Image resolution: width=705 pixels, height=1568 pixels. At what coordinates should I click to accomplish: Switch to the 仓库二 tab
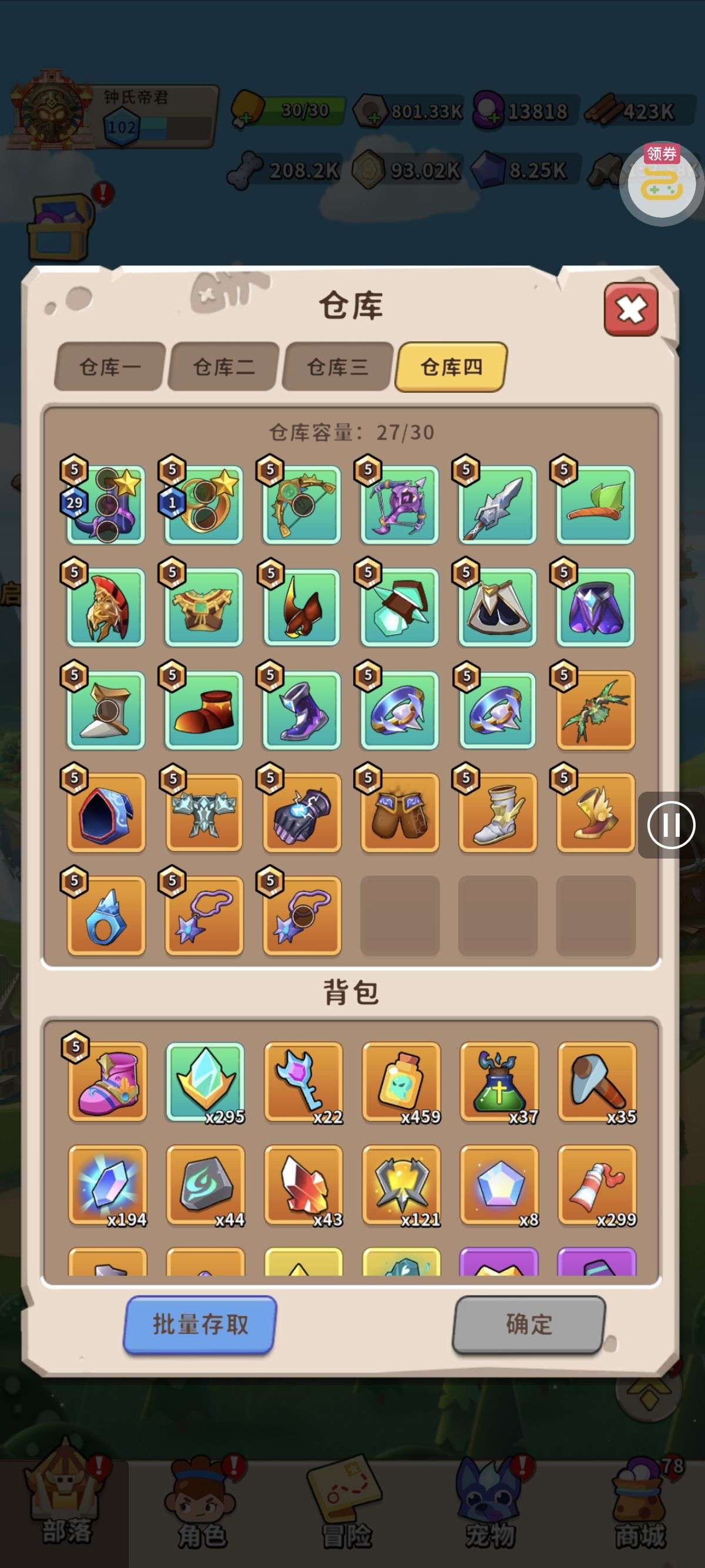[223, 367]
